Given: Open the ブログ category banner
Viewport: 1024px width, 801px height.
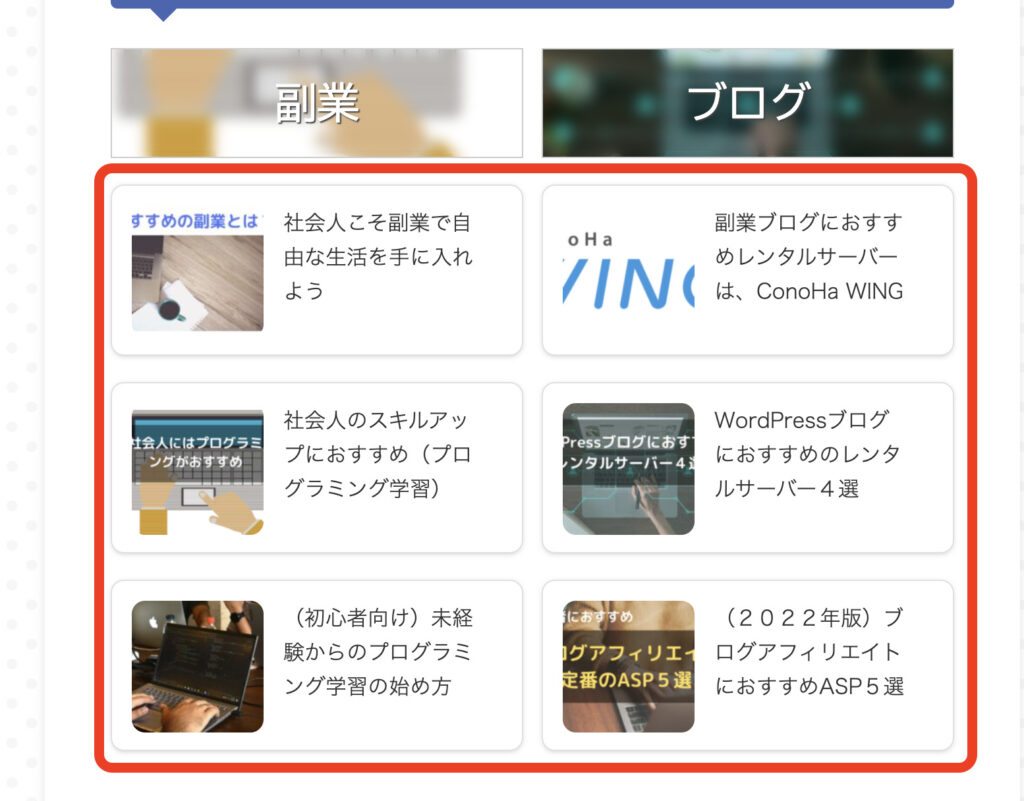Looking at the screenshot, I should (x=747, y=103).
